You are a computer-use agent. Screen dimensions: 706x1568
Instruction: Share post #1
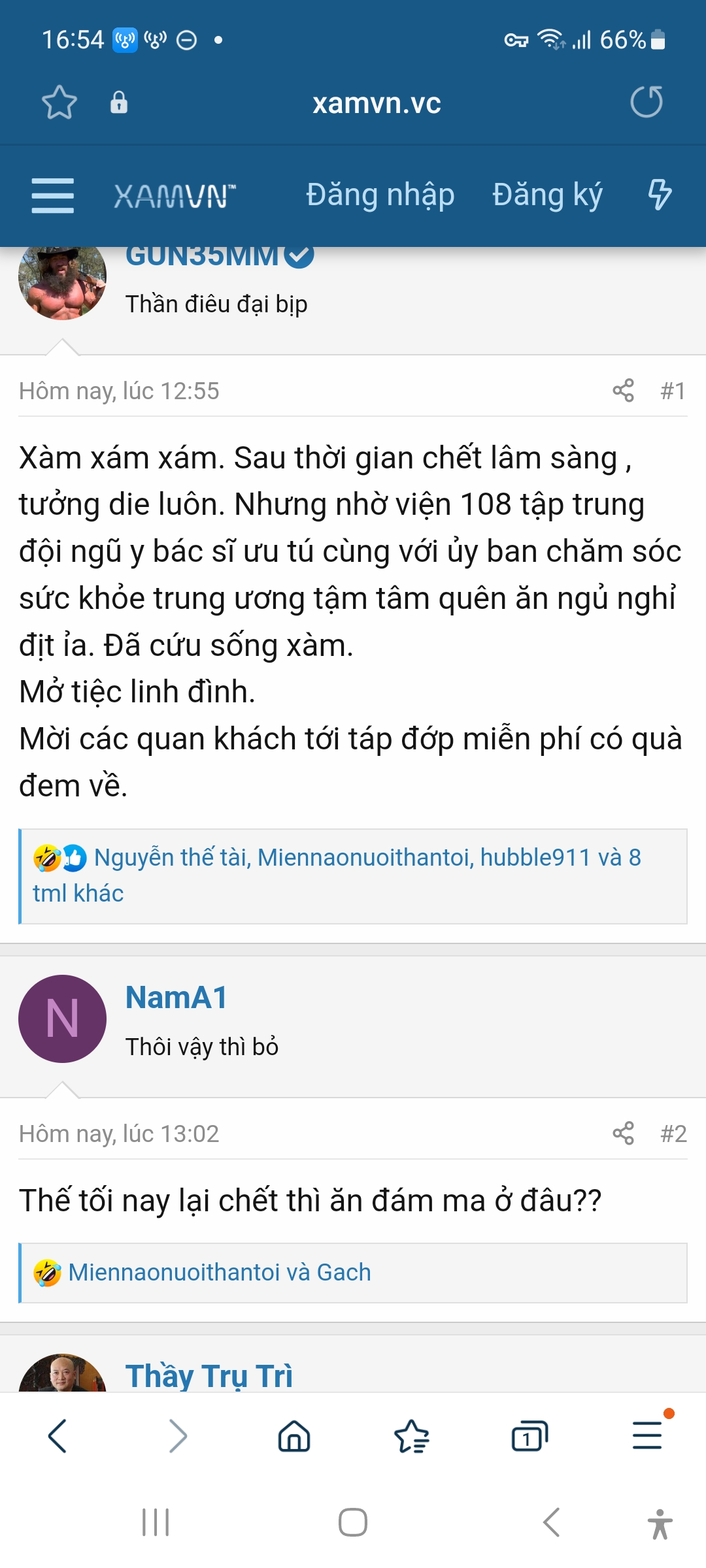click(x=623, y=391)
